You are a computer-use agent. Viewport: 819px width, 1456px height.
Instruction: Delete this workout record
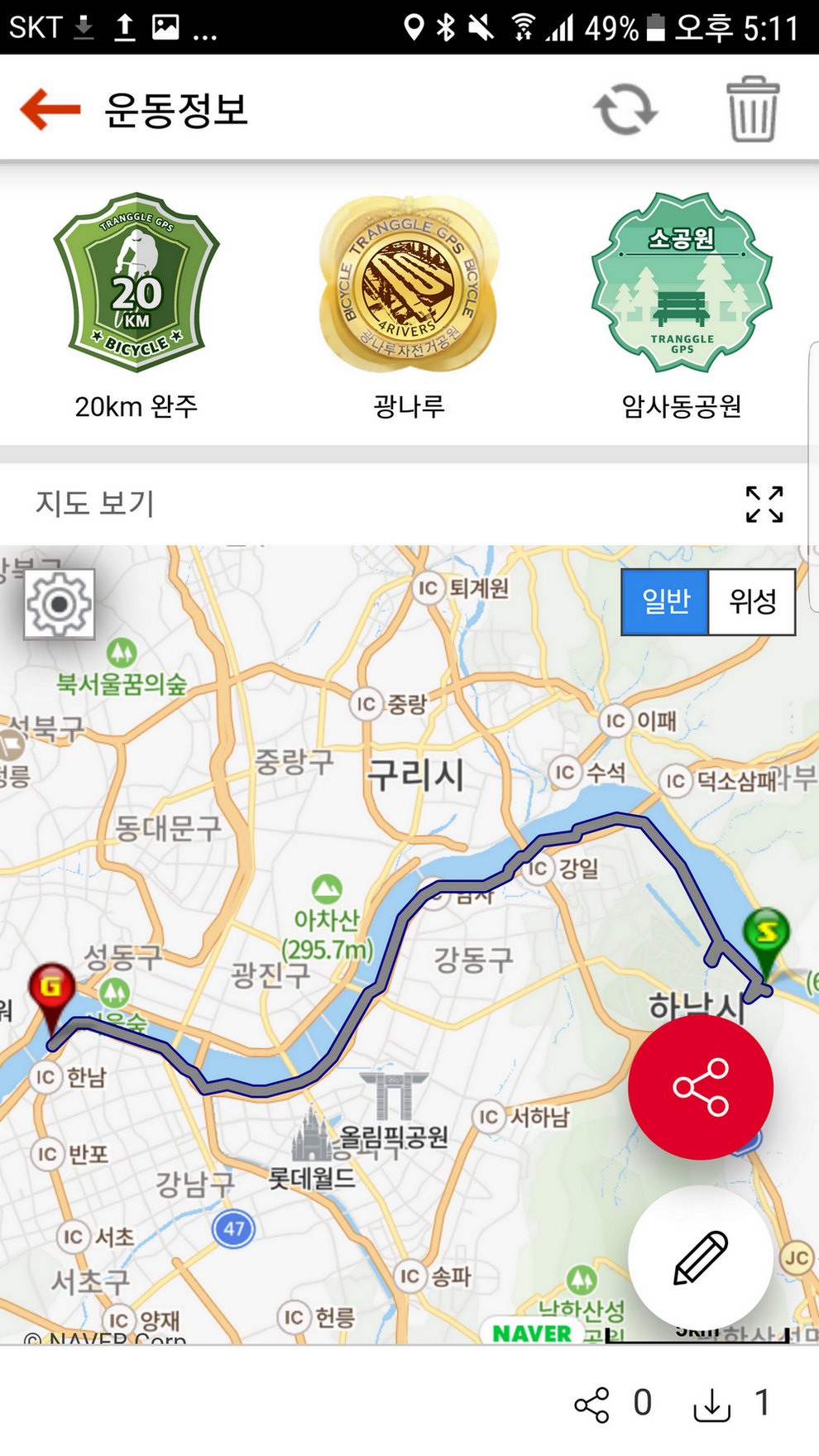click(753, 109)
